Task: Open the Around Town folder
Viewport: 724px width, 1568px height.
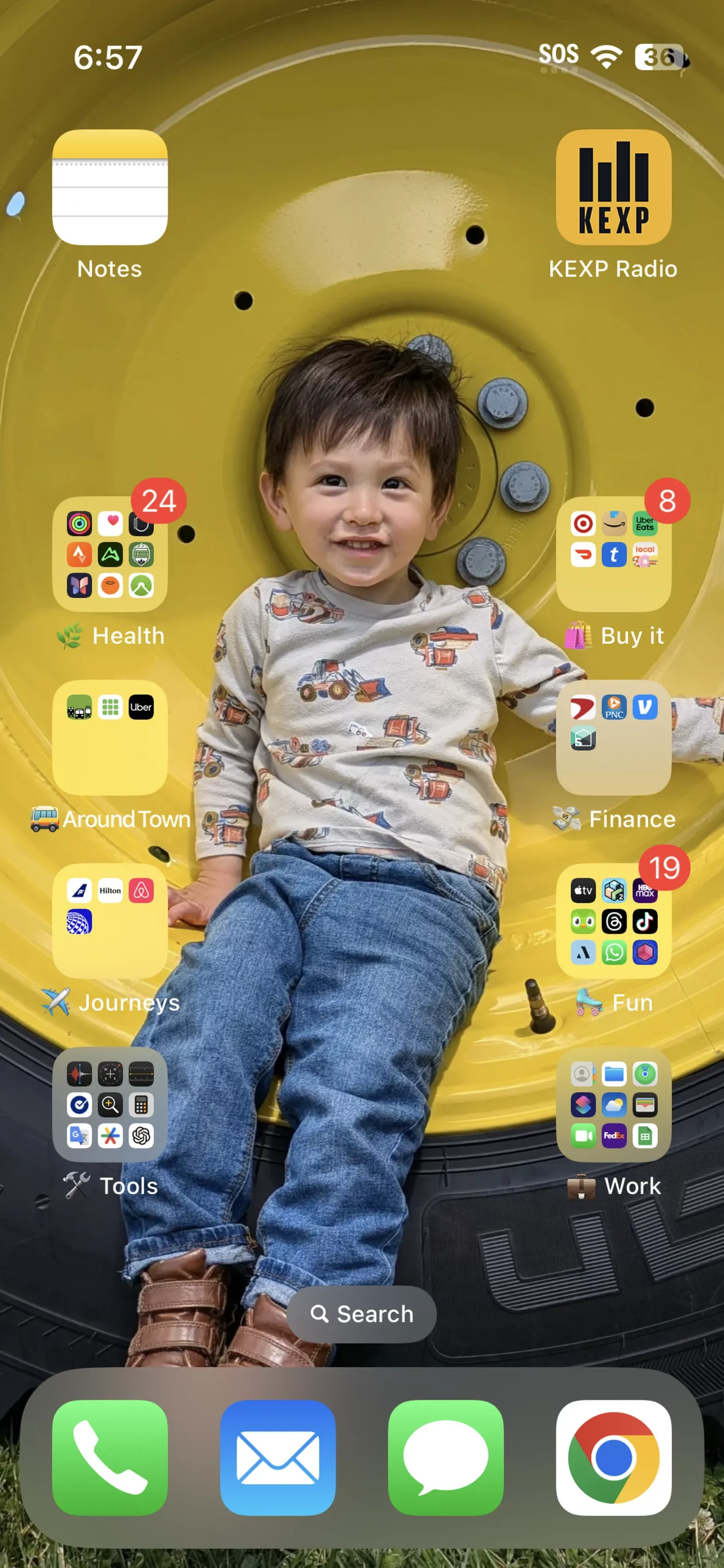Action: [x=110, y=737]
